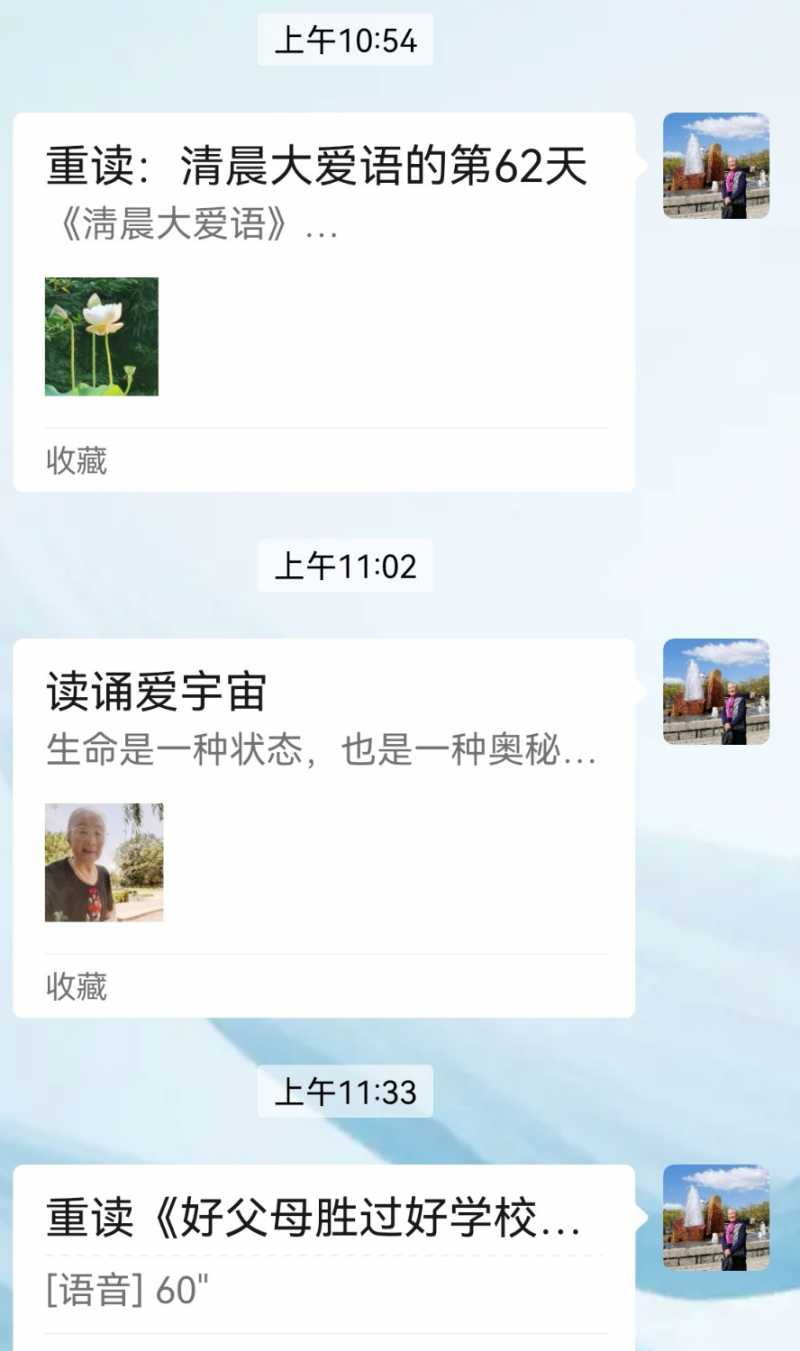Select the 上午11:33 time label
The height and width of the screenshot is (1351, 800).
tap(345, 1094)
